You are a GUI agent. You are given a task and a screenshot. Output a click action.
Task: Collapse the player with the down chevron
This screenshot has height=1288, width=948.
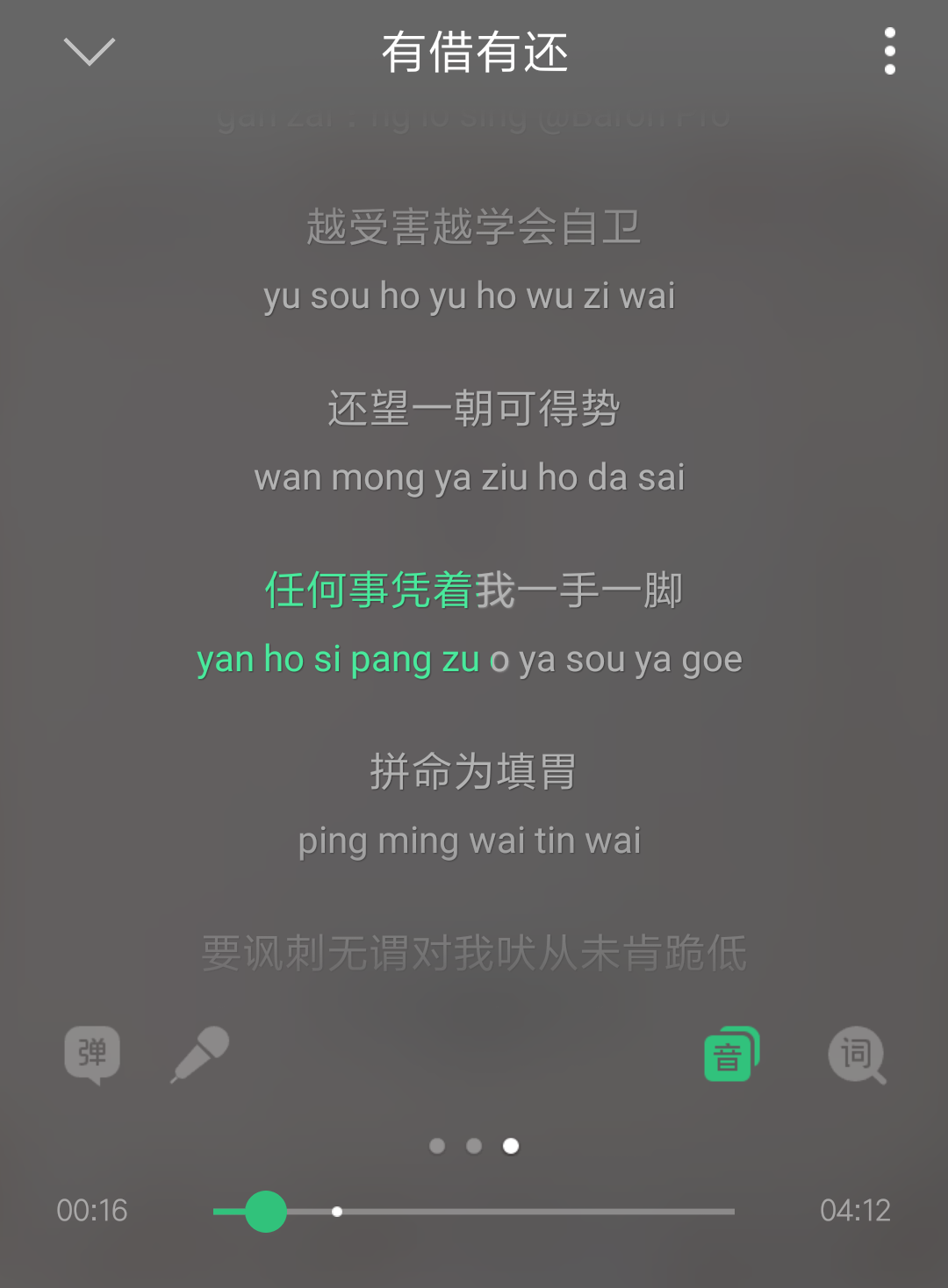pos(88,53)
